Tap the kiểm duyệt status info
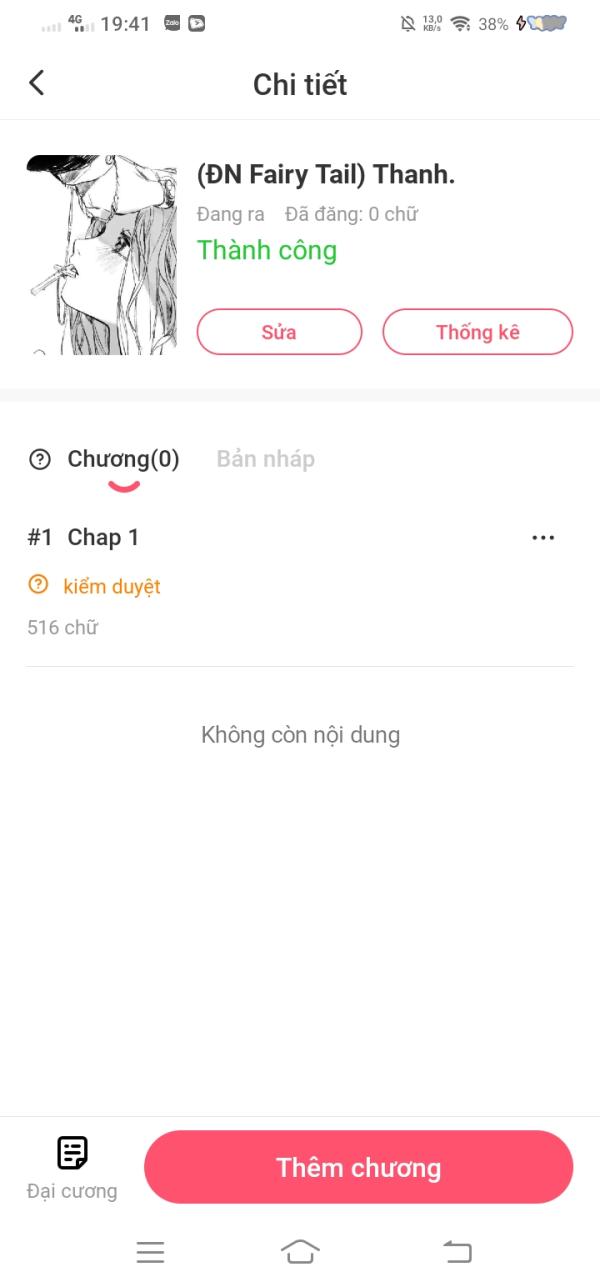 [x=110, y=586]
